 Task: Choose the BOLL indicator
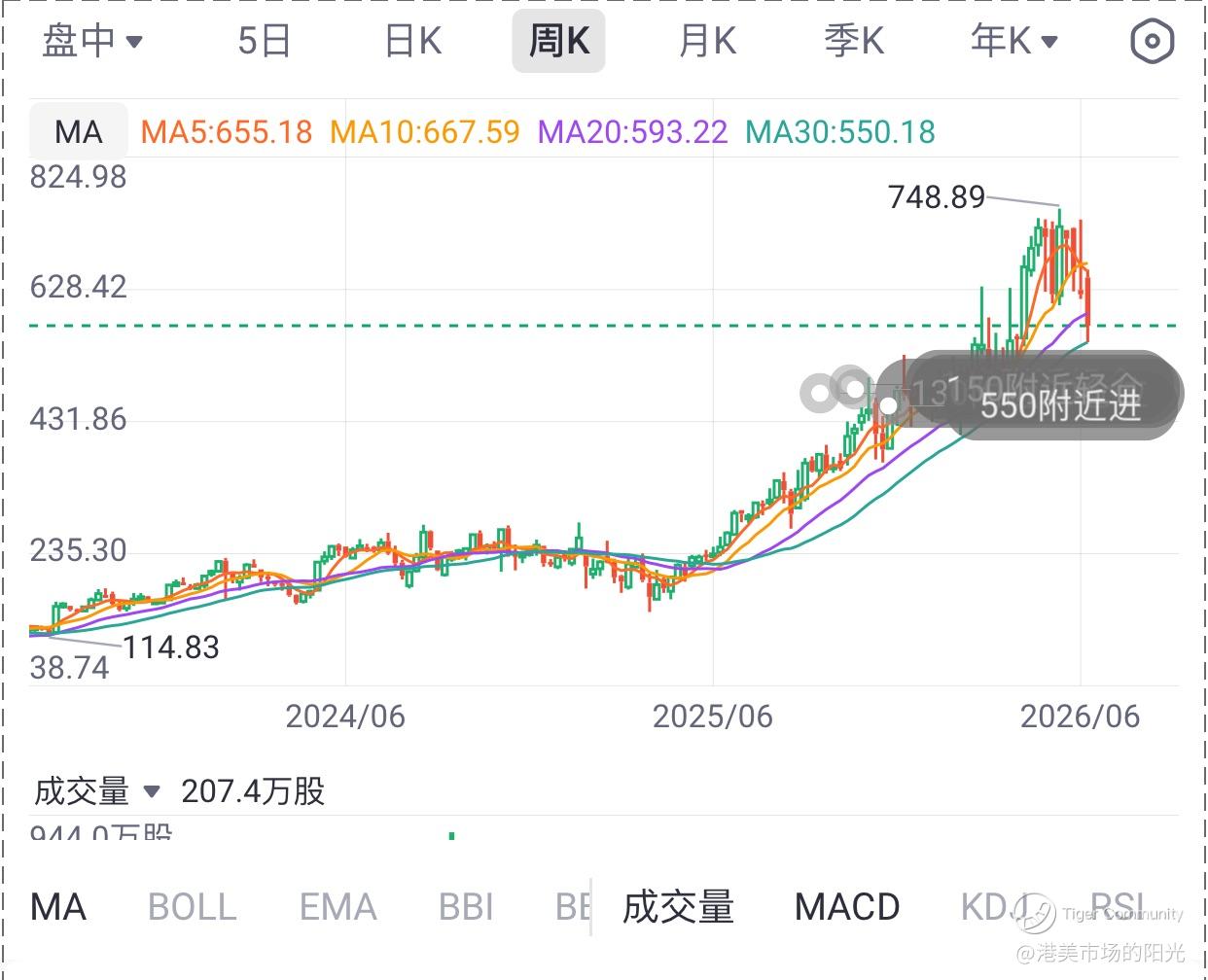pos(192,907)
